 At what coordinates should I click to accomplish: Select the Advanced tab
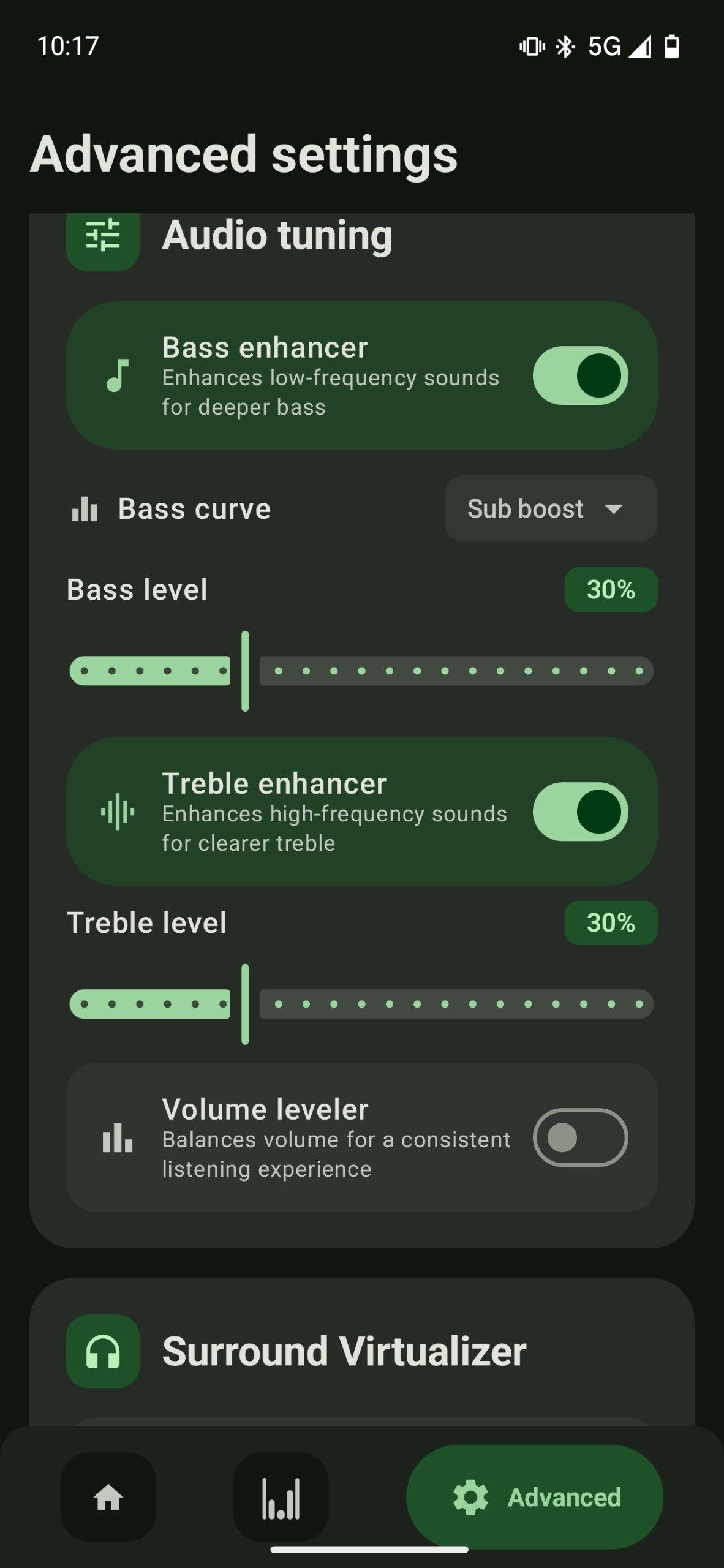click(x=534, y=1498)
